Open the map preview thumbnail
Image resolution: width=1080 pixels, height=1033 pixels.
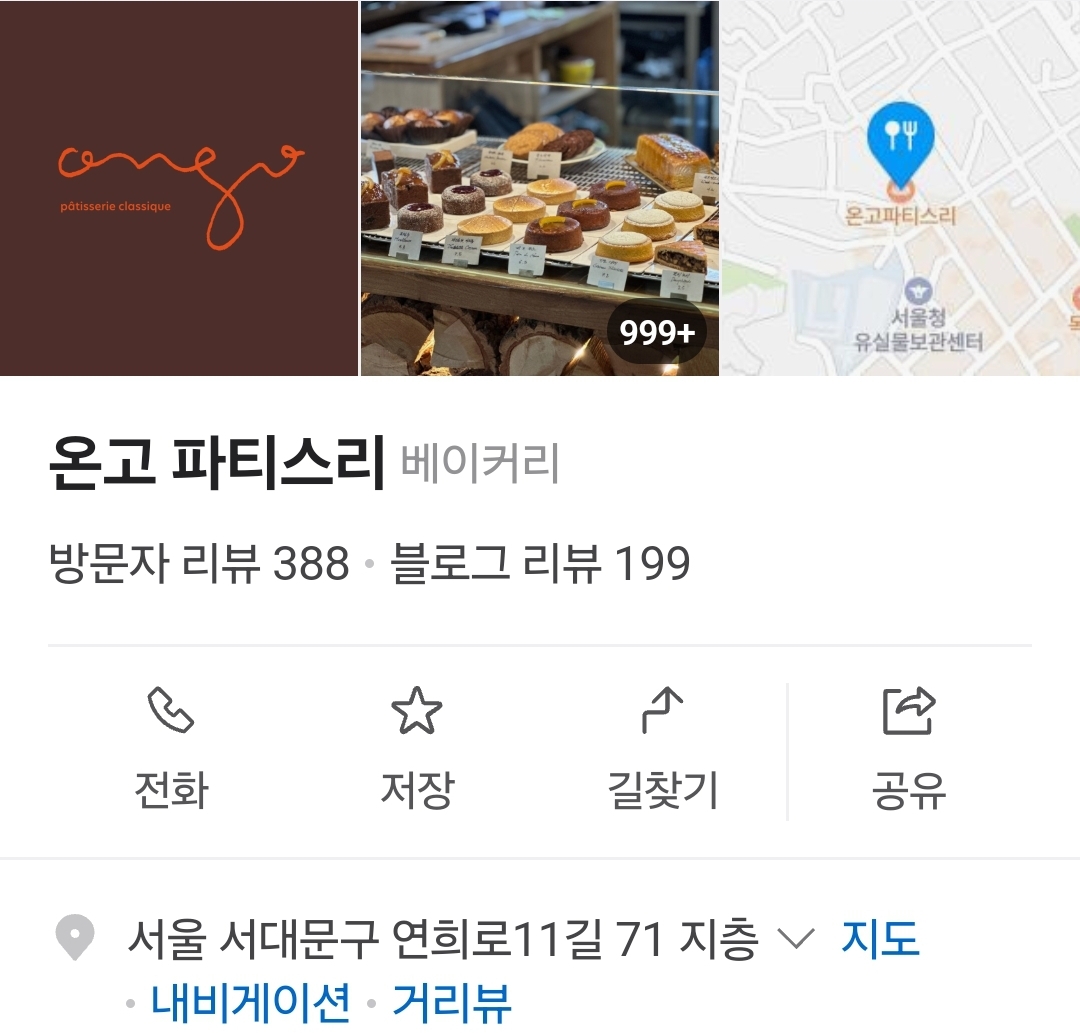coord(900,188)
